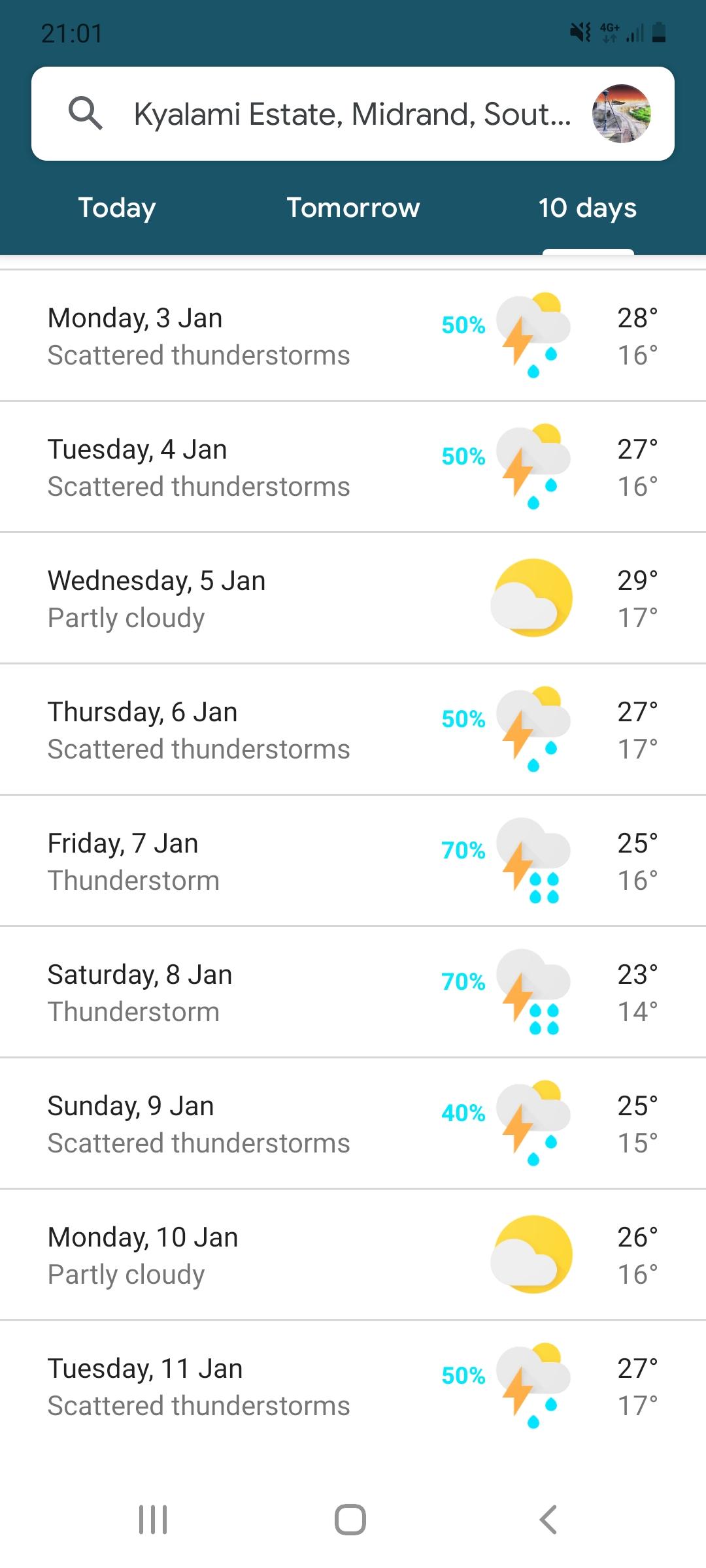Switch to the Tomorrow tab
The height and width of the screenshot is (1568, 706).
353,208
